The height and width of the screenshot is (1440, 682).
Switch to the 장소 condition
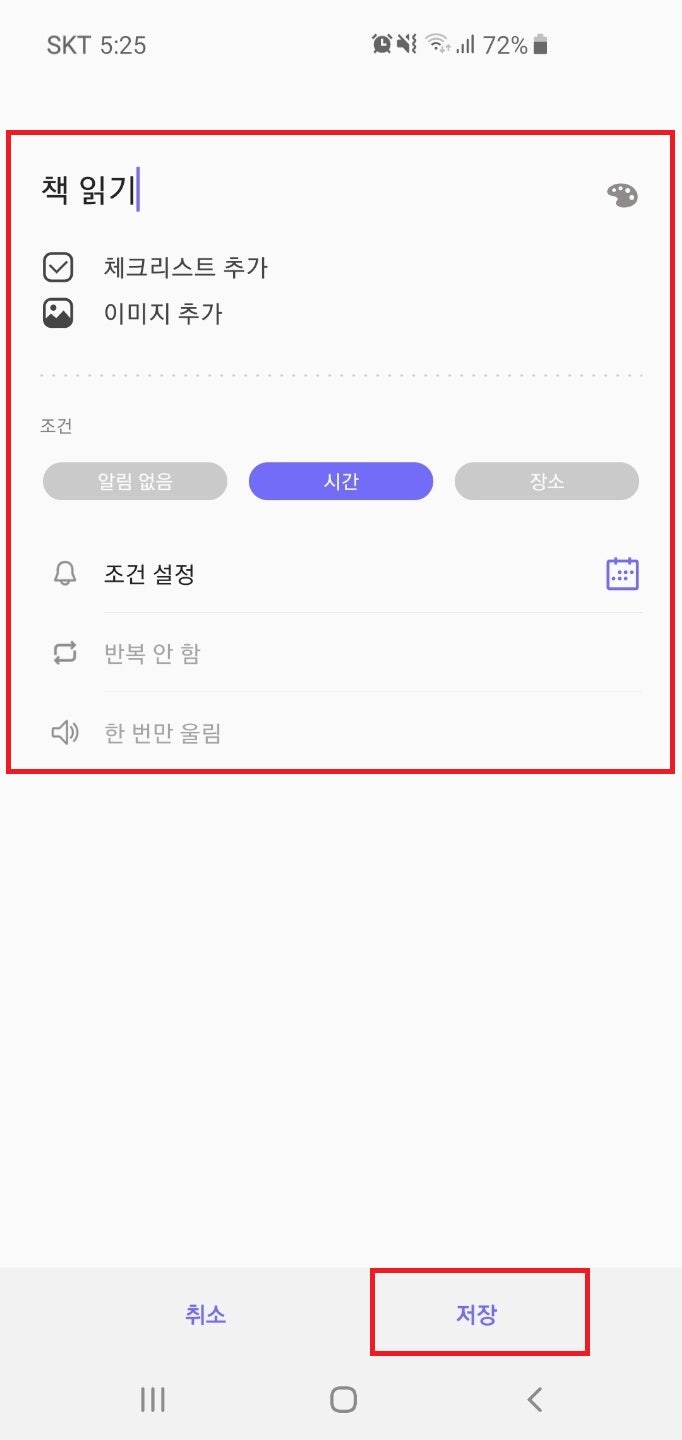pyautogui.click(x=547, y=481)
